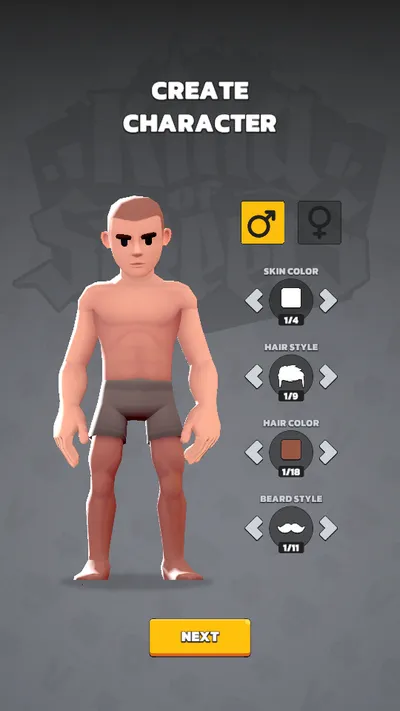400x711 pixels.
Task: Switch to previous beard style
Action: click(254, 528)
